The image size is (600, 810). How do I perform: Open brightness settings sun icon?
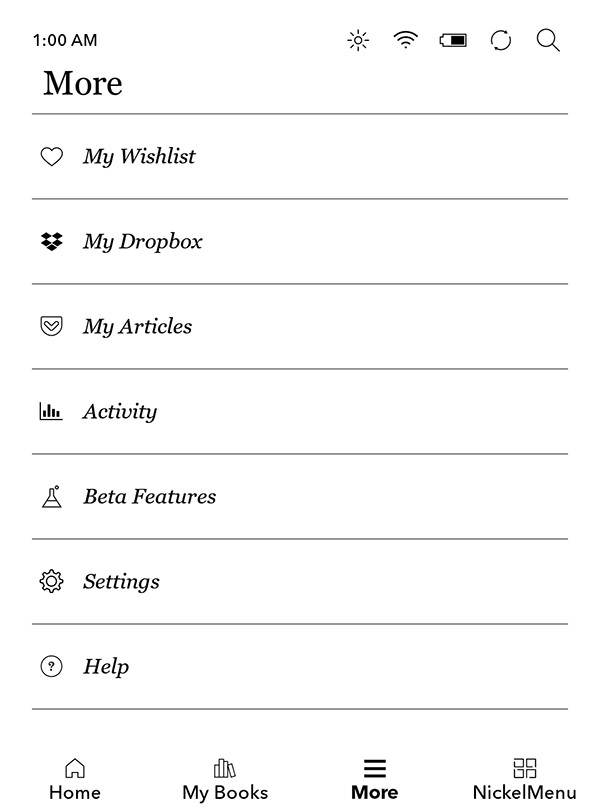point(358,40)
